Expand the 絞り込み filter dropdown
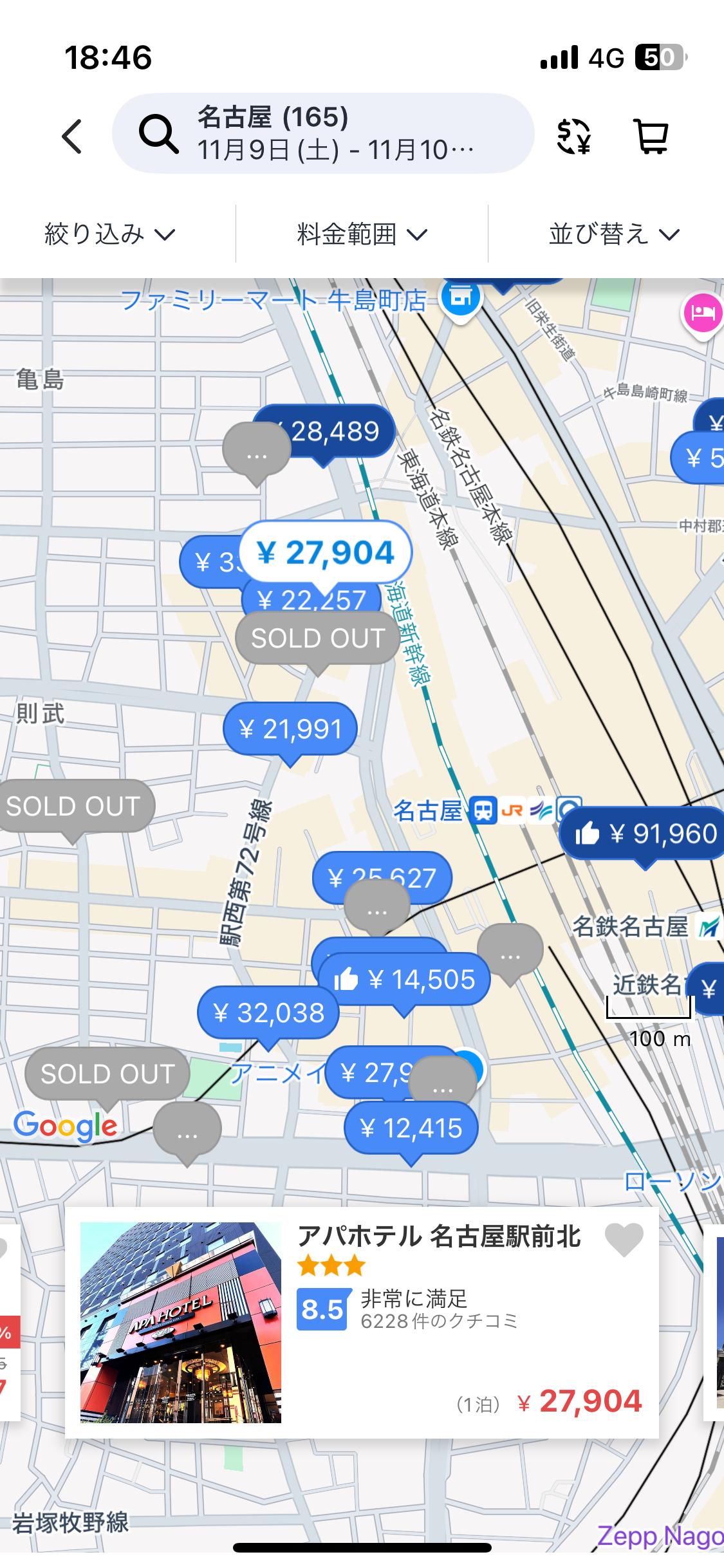The image size is (724, 1568). click(110, 234)
